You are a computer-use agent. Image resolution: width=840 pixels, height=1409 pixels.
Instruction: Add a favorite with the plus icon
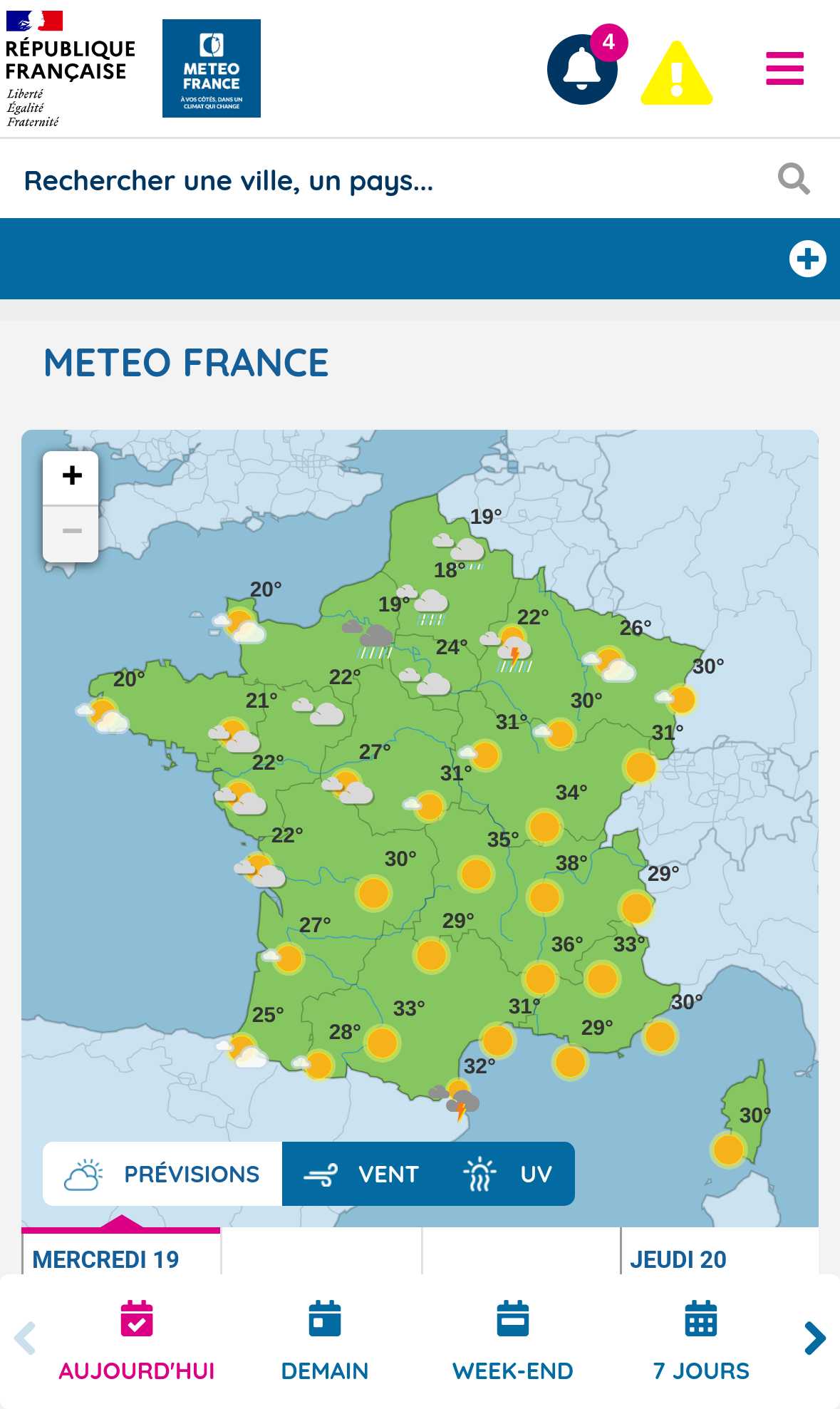tap(807, 259)
